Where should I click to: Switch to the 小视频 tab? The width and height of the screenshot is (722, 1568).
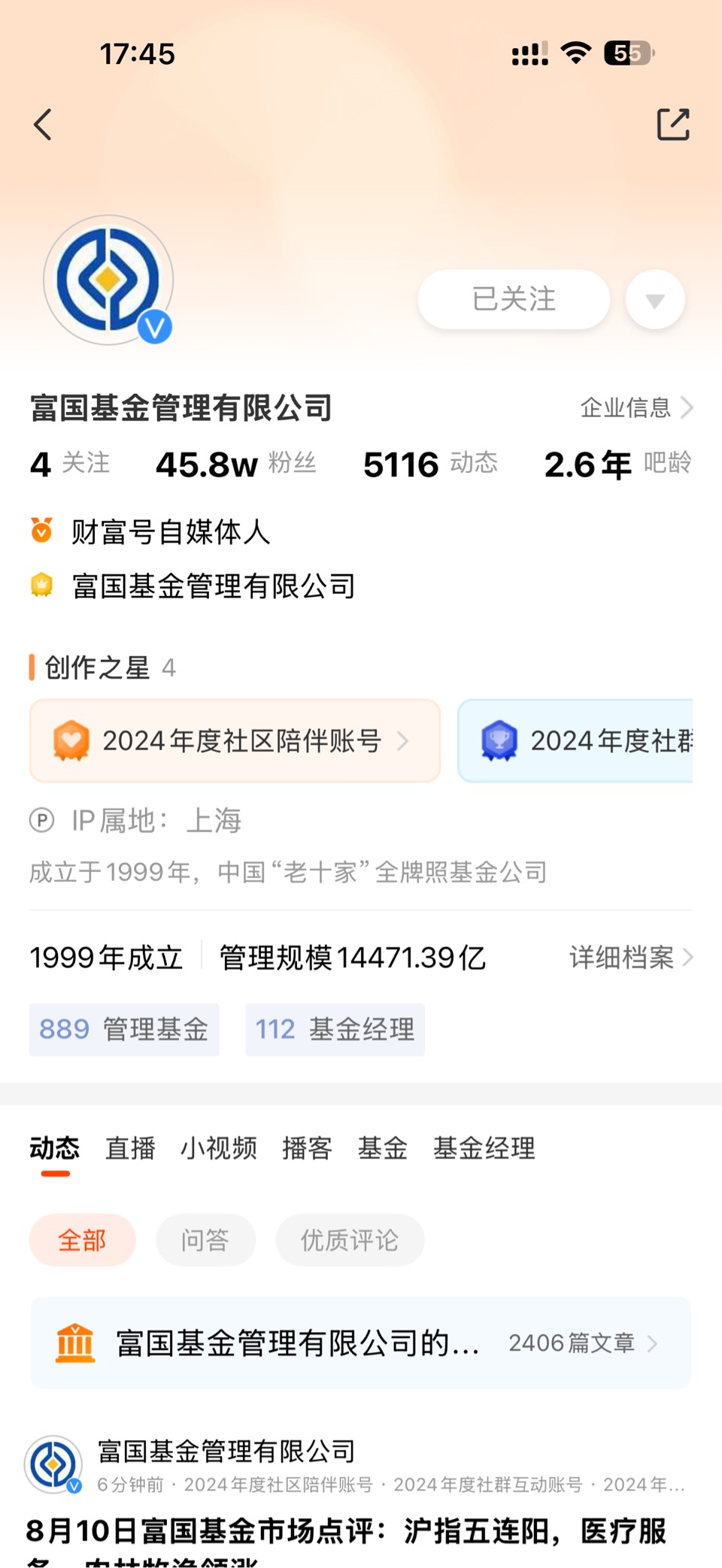(x=219, y=1148)
